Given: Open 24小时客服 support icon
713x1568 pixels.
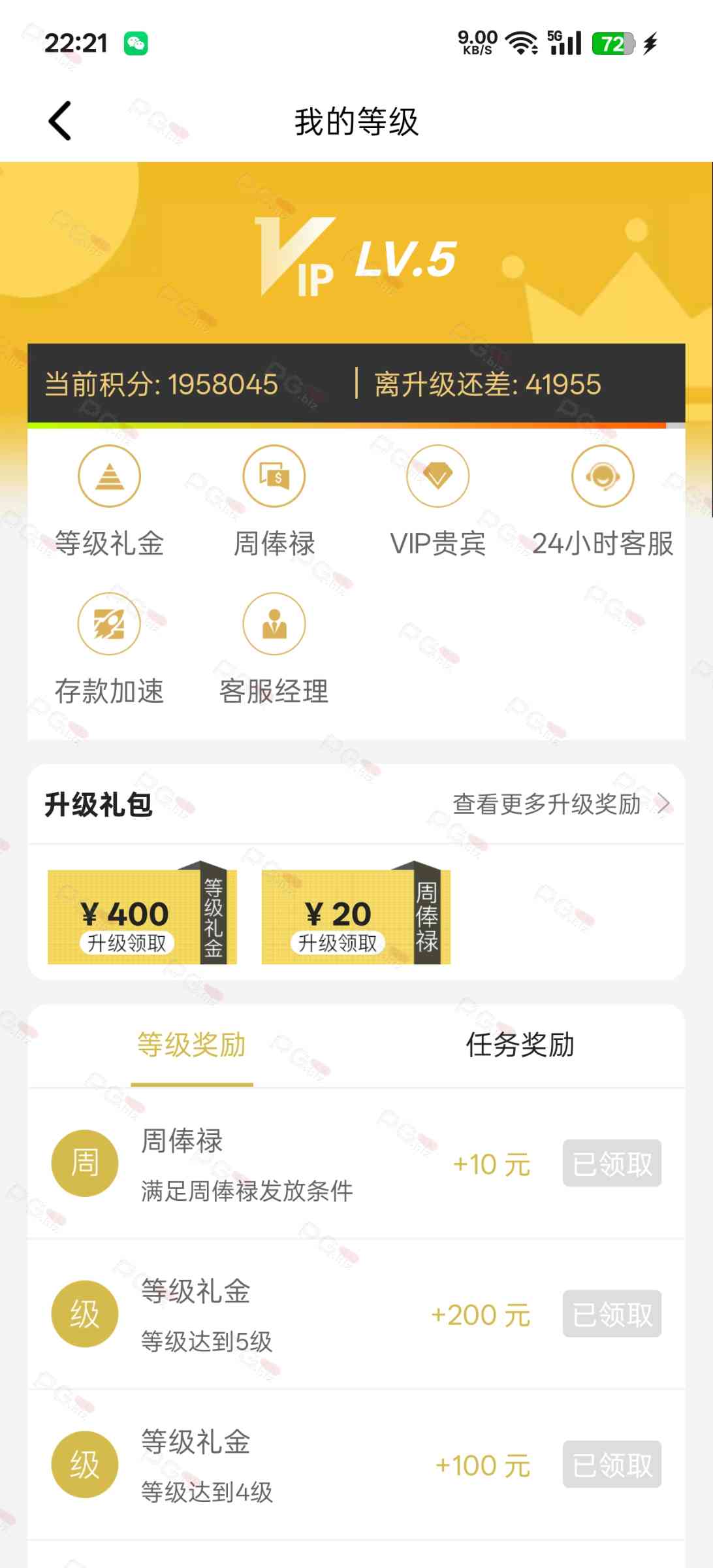Looking at the screenshot, I should pyautogui.click(x=602, y=477).
